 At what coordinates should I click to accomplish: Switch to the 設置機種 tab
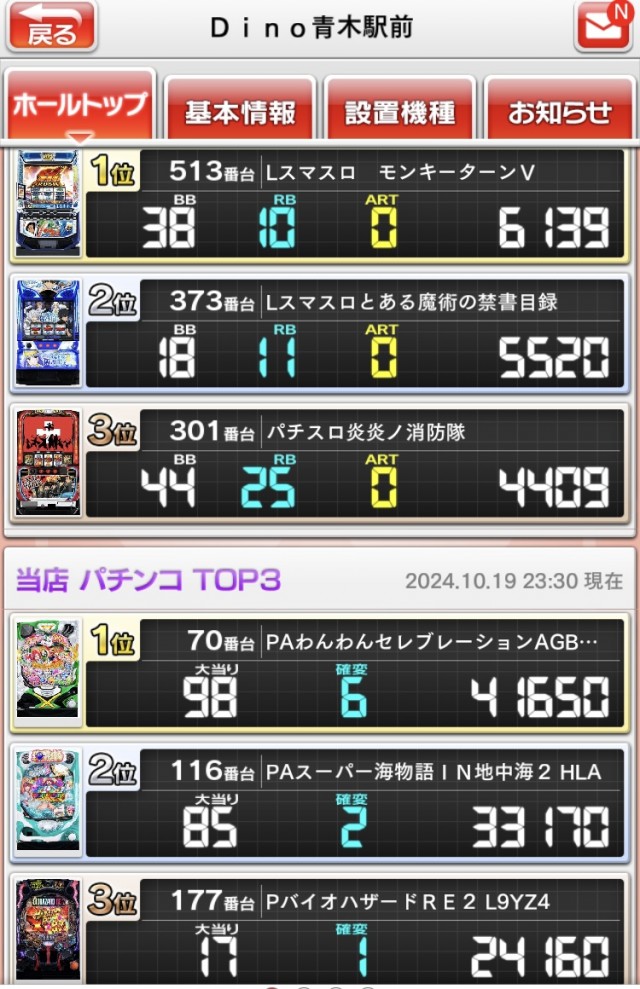pyautogui.click(x=400, y=110)
